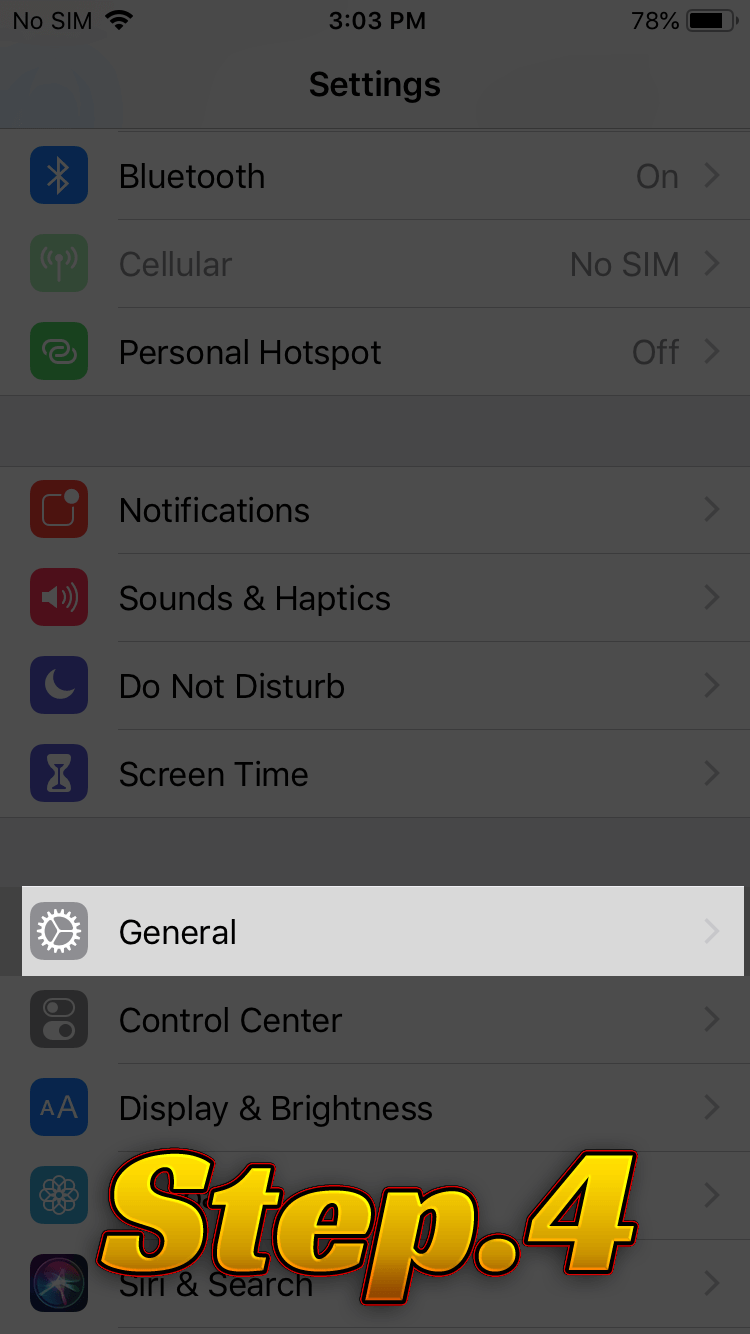View Screen Time settings
This screenshot has height=1334, width=750.
tap(375, 774)
